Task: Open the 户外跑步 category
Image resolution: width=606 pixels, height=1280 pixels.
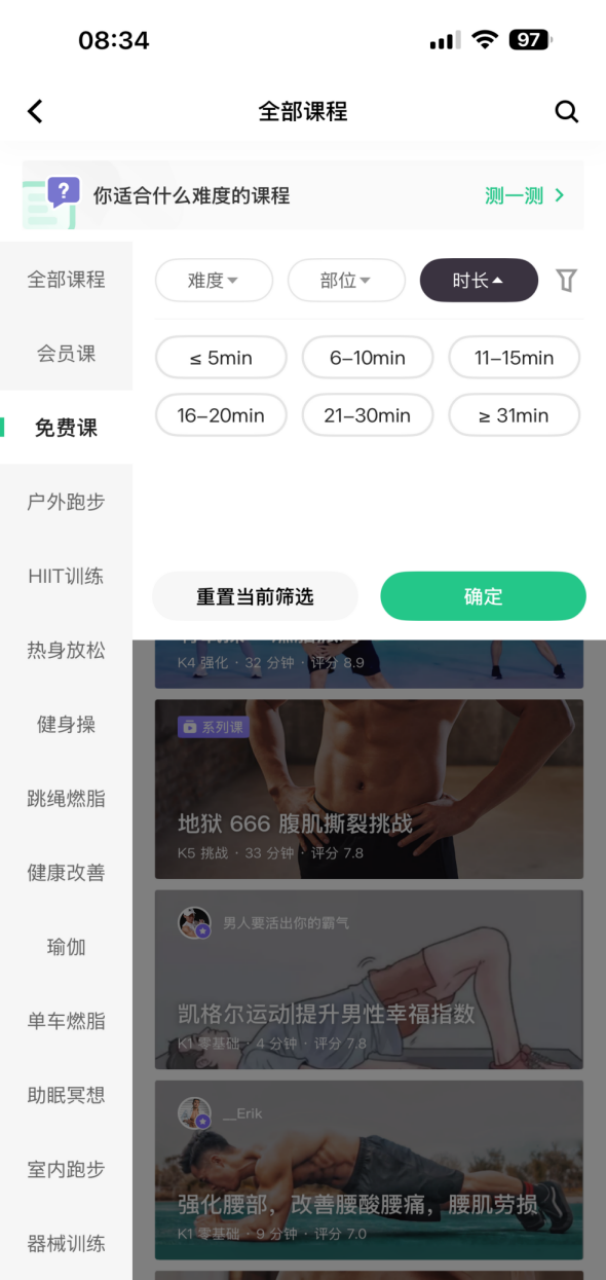Action: click(66, 502)
